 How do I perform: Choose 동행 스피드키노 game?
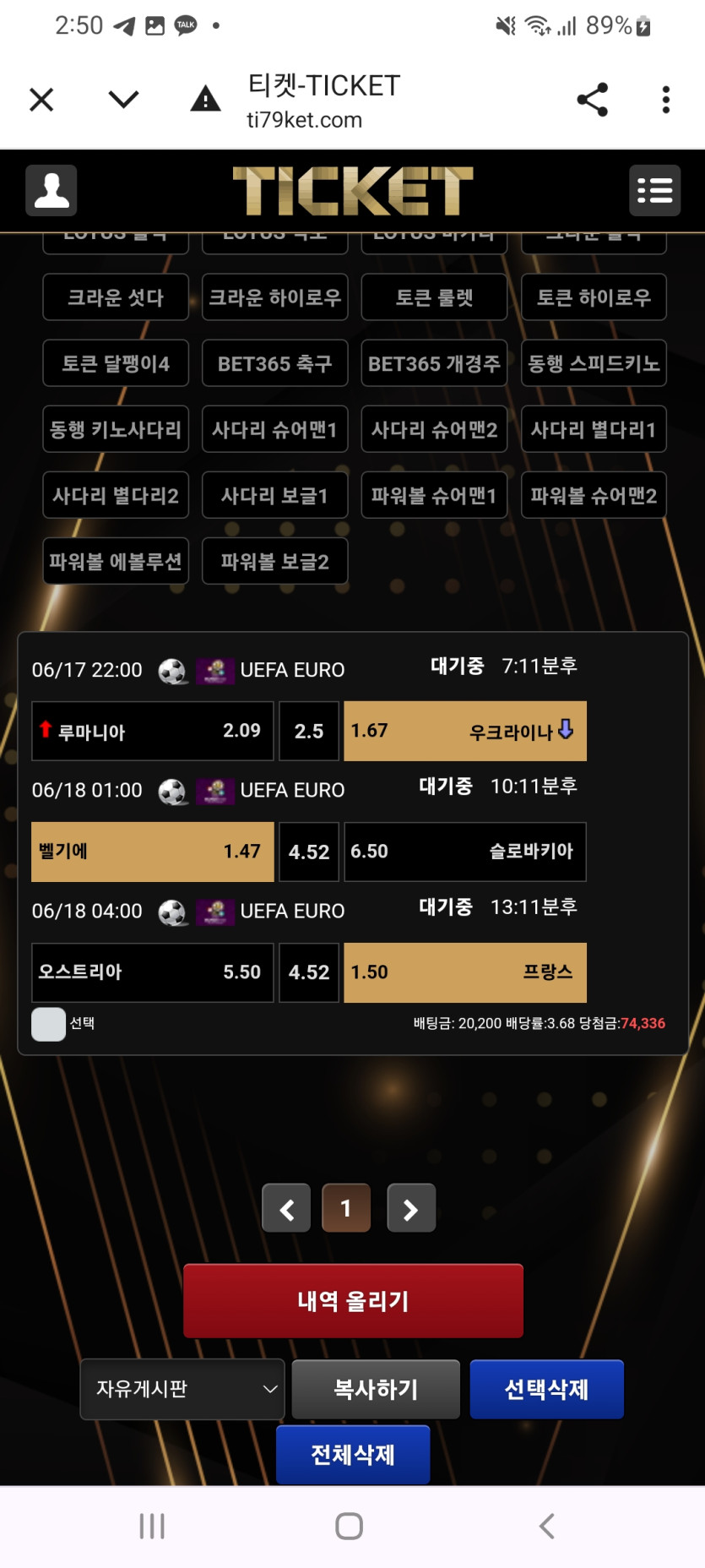(x=594, y=363)
